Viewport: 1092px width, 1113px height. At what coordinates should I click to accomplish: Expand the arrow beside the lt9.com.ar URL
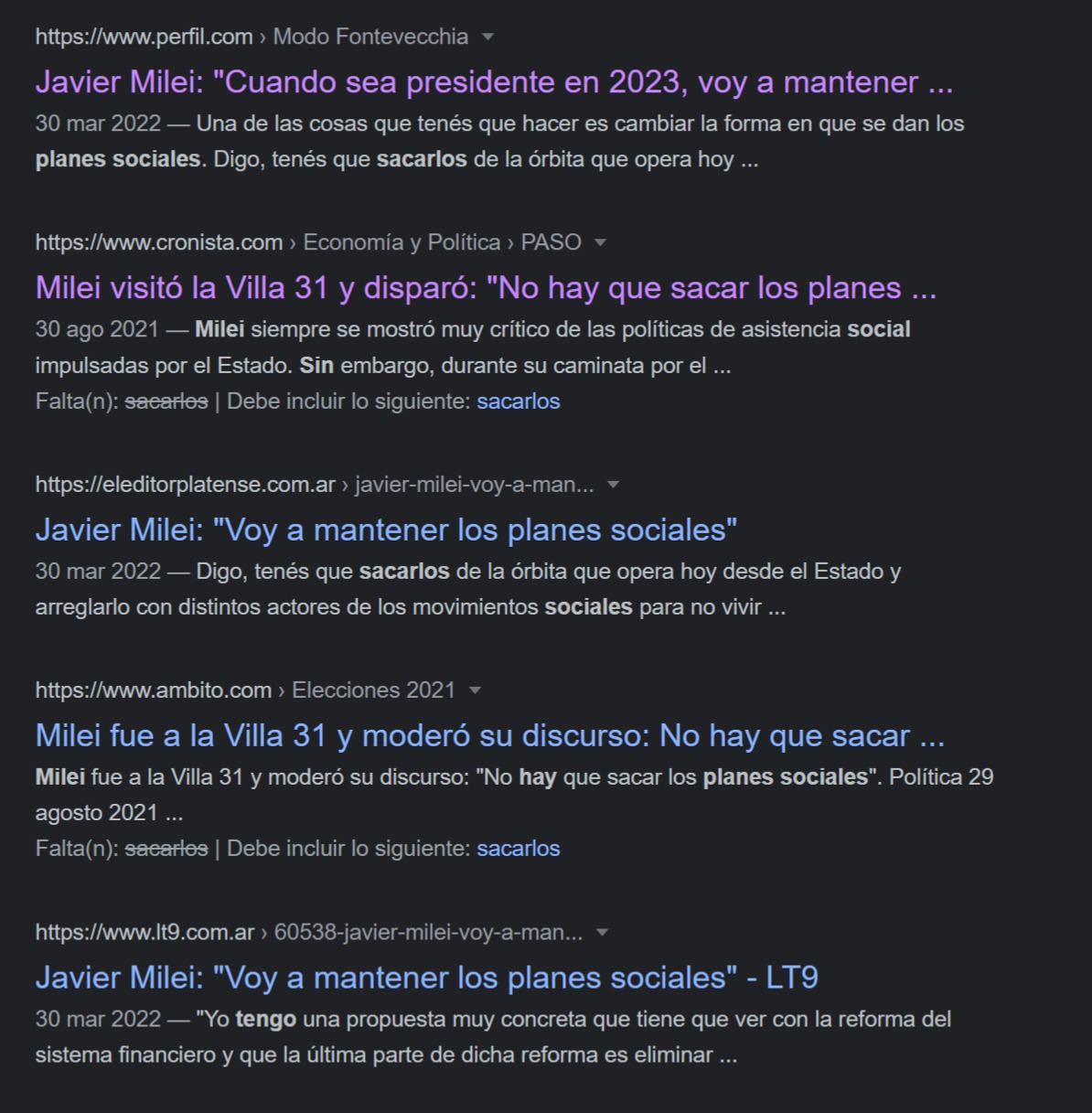point(602,933)
